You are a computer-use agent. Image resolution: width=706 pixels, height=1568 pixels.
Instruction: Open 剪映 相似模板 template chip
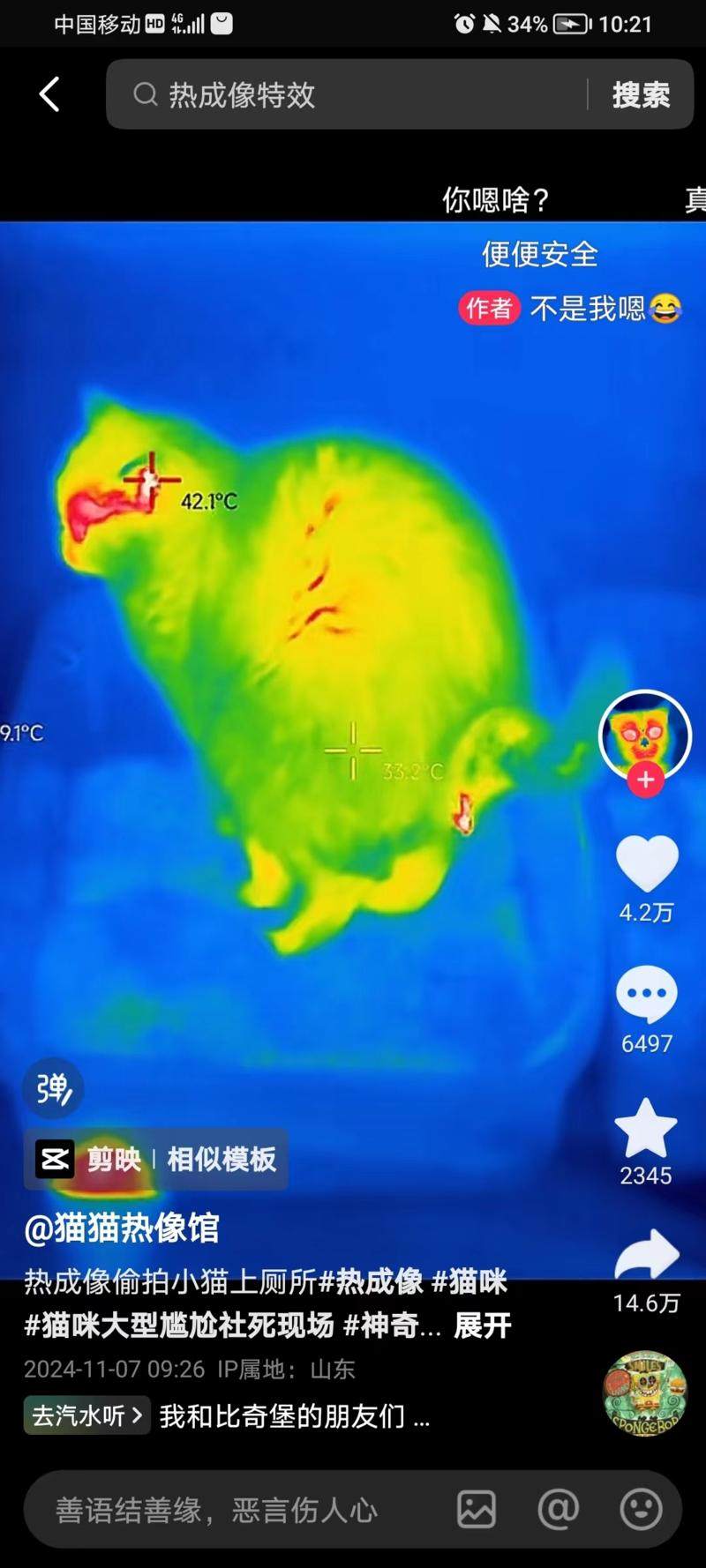tap(156, 1159)
